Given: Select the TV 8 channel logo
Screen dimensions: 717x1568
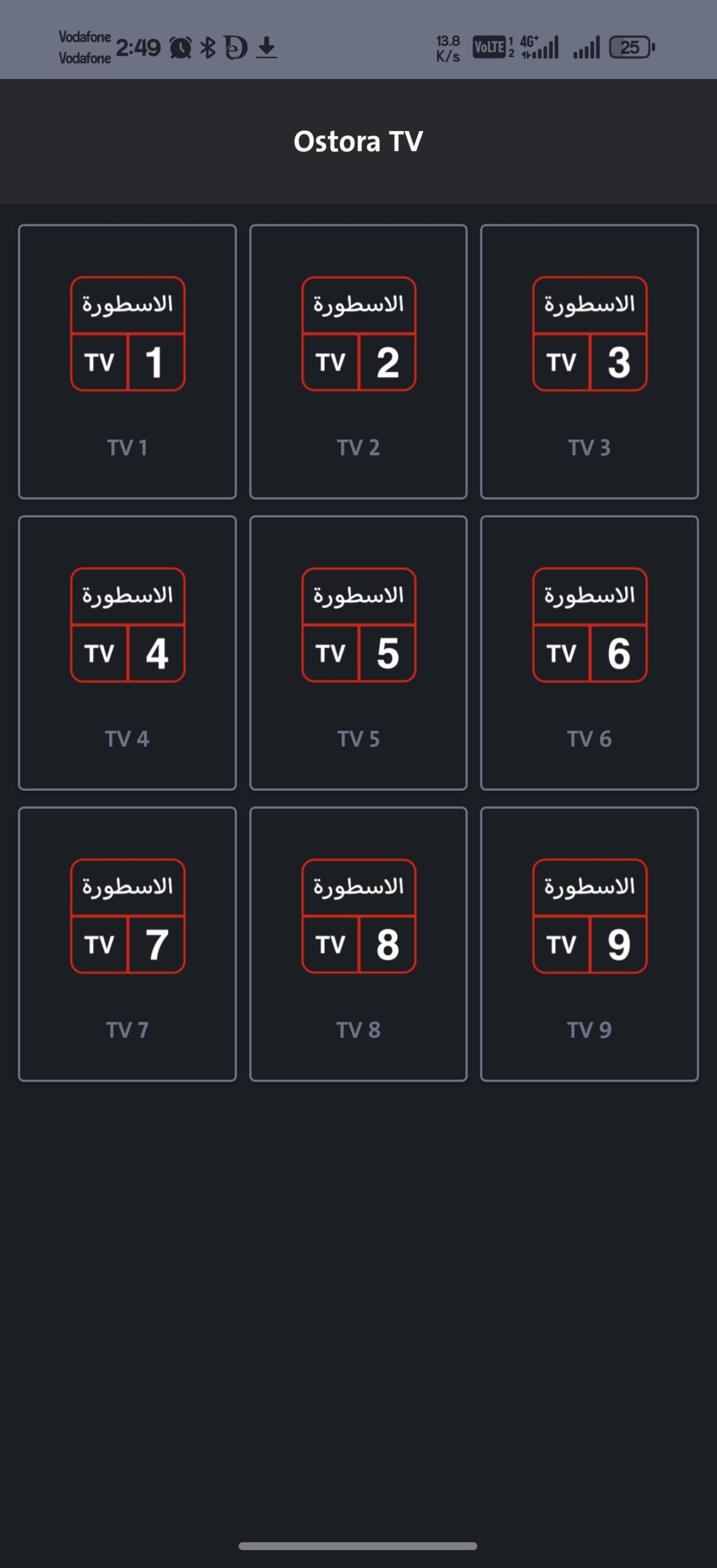Looking at the screenshot, I should point(358,916).
